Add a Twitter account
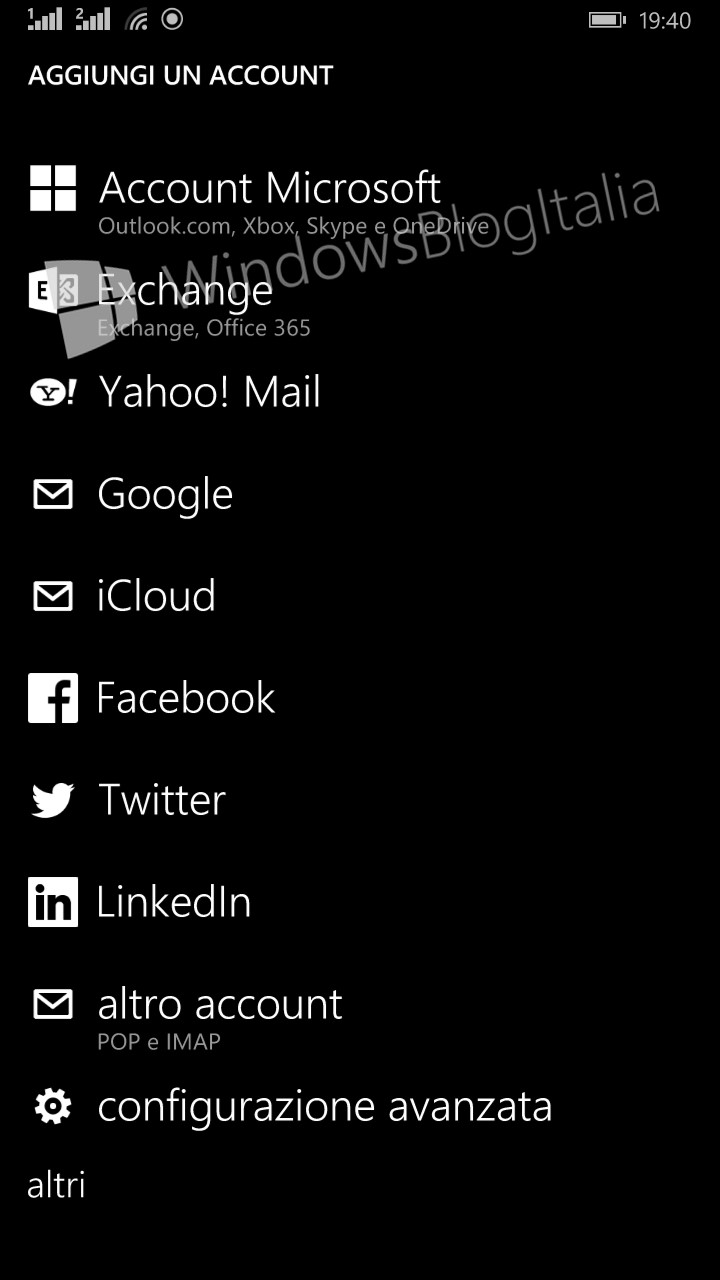Viewport: 720px width, 1280px height. [360, 800]
